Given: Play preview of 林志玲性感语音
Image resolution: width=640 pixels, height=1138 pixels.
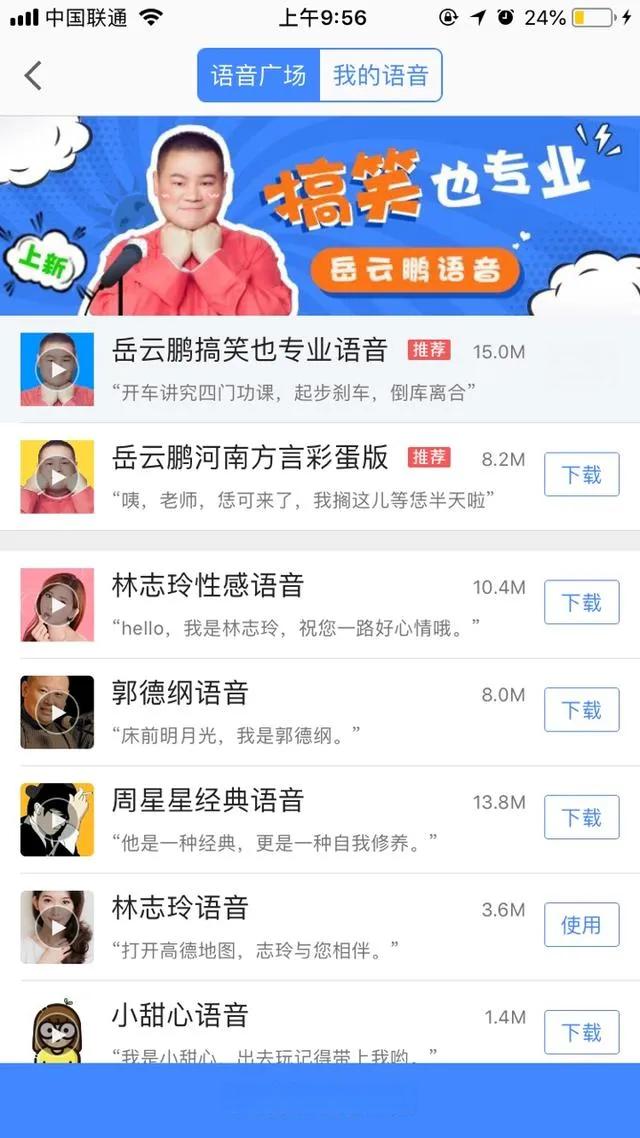Looking at the screenshot, I should (x=57, y=605).
